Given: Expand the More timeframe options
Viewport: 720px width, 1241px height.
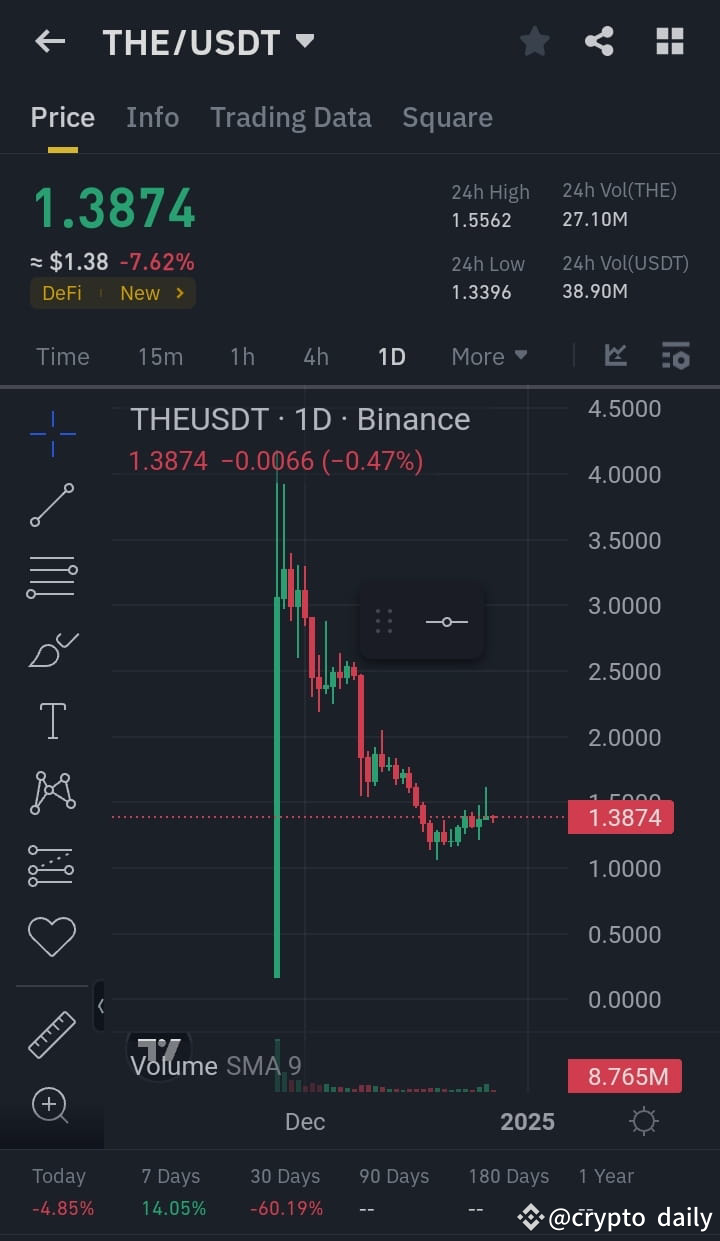Looking at the screenshot, I should point(488,356).
